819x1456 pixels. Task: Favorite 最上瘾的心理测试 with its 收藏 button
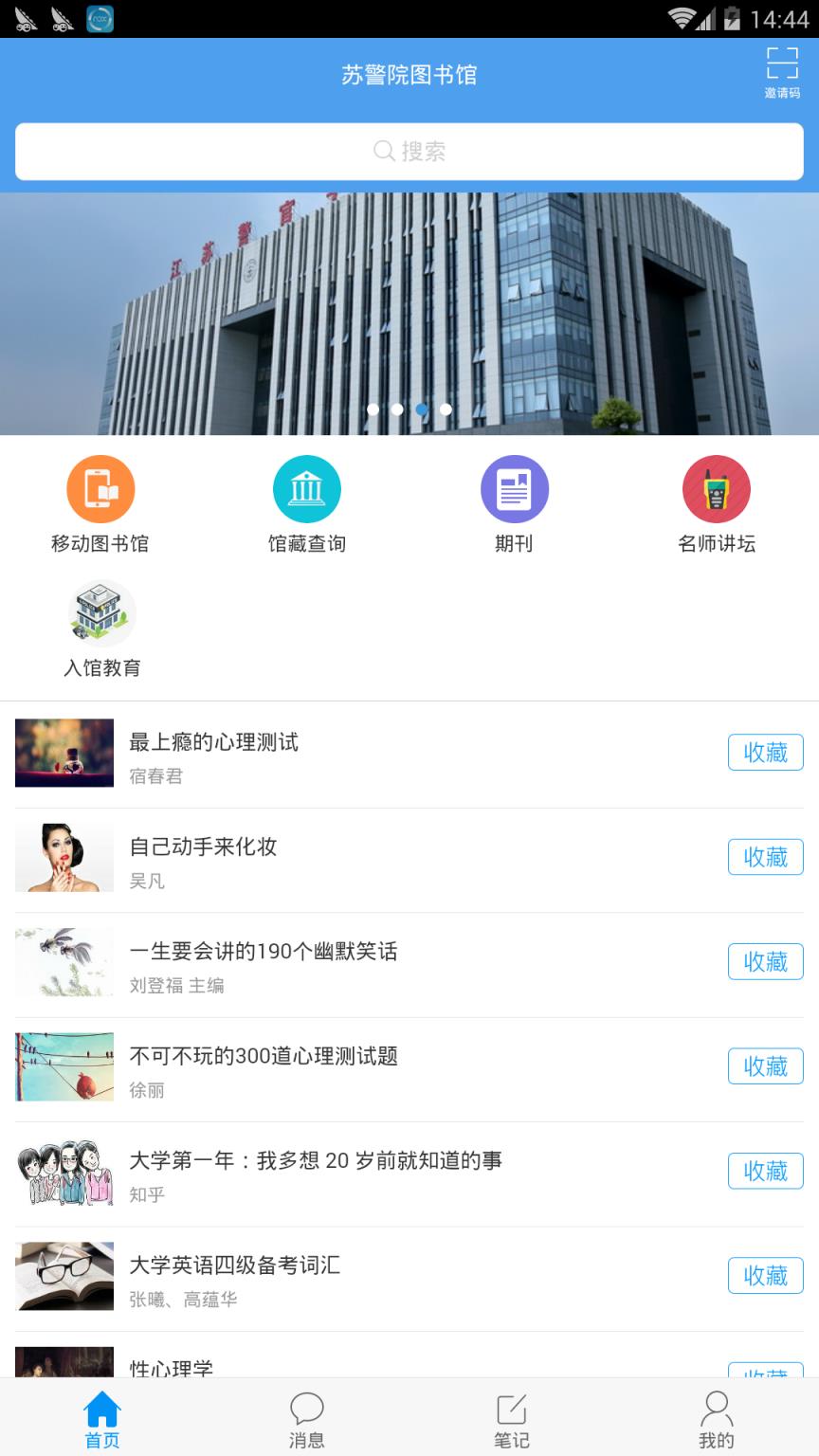pyautogui.click(x=765, y=753)
